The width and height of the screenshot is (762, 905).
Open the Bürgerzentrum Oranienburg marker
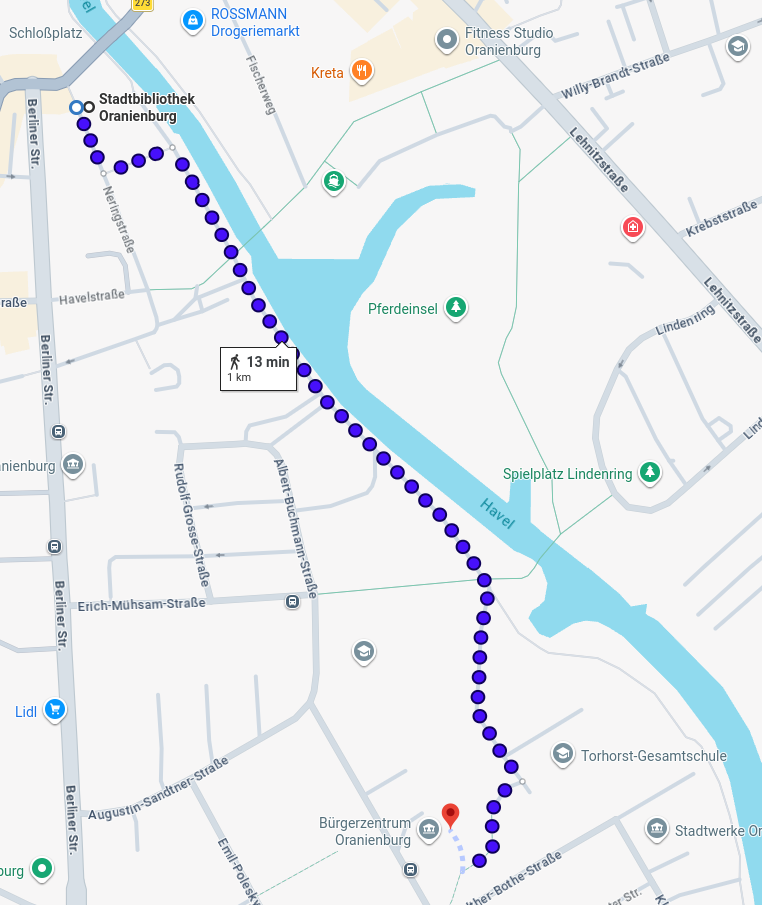tap(428, 830)
